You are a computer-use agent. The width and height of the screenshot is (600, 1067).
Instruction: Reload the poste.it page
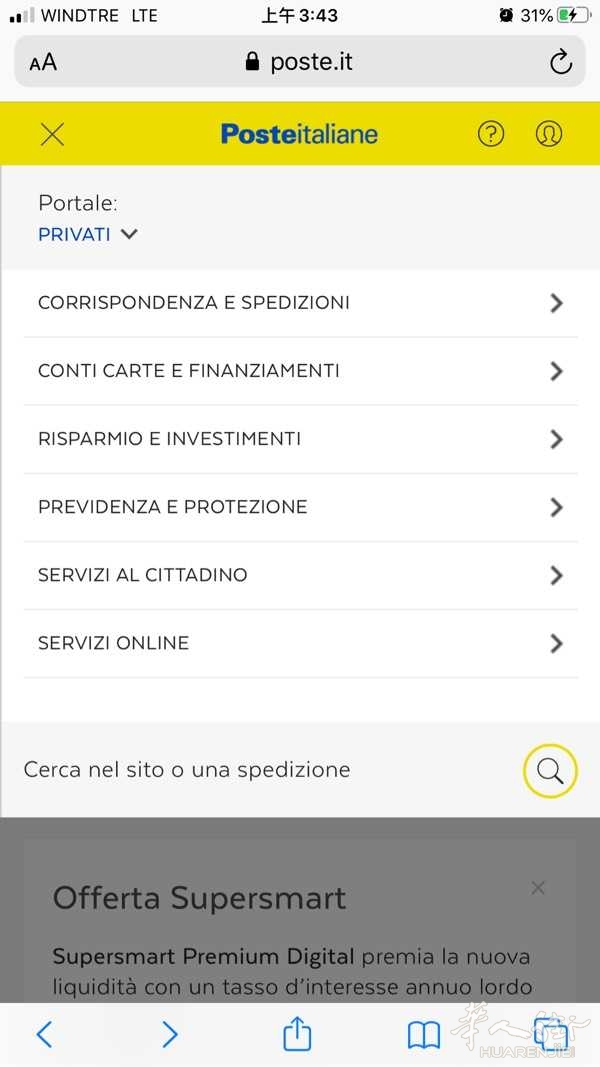561,62
